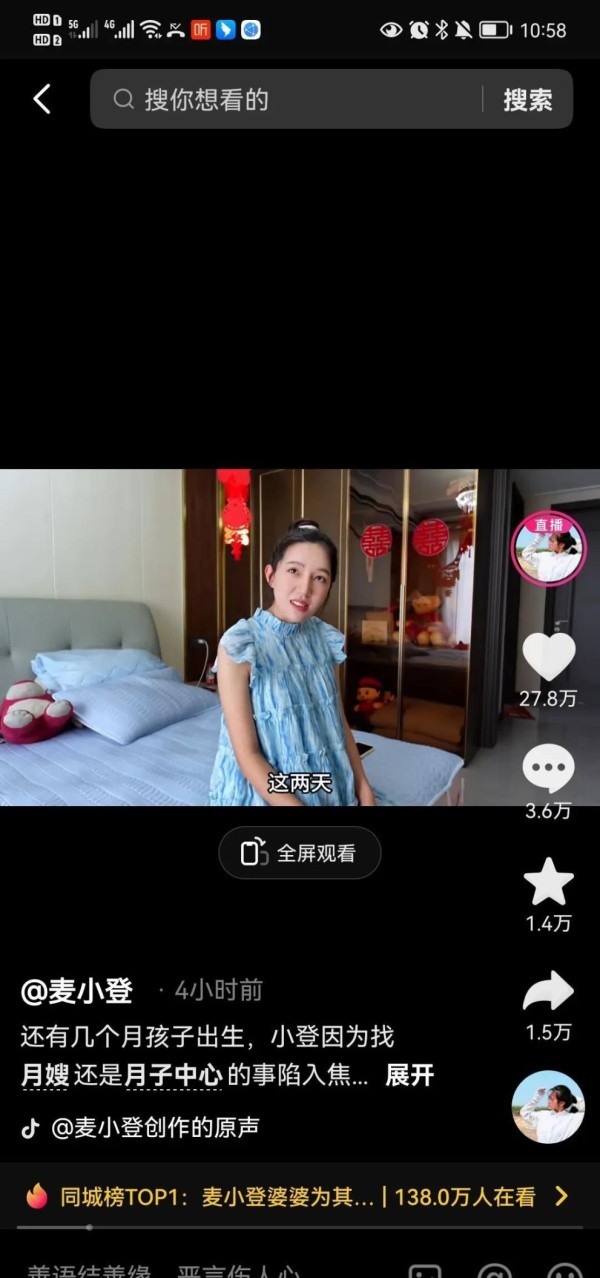Viewport: 600px width, 1278px height.
Task: Favorite the video with the star
Action: click(548, 883)
